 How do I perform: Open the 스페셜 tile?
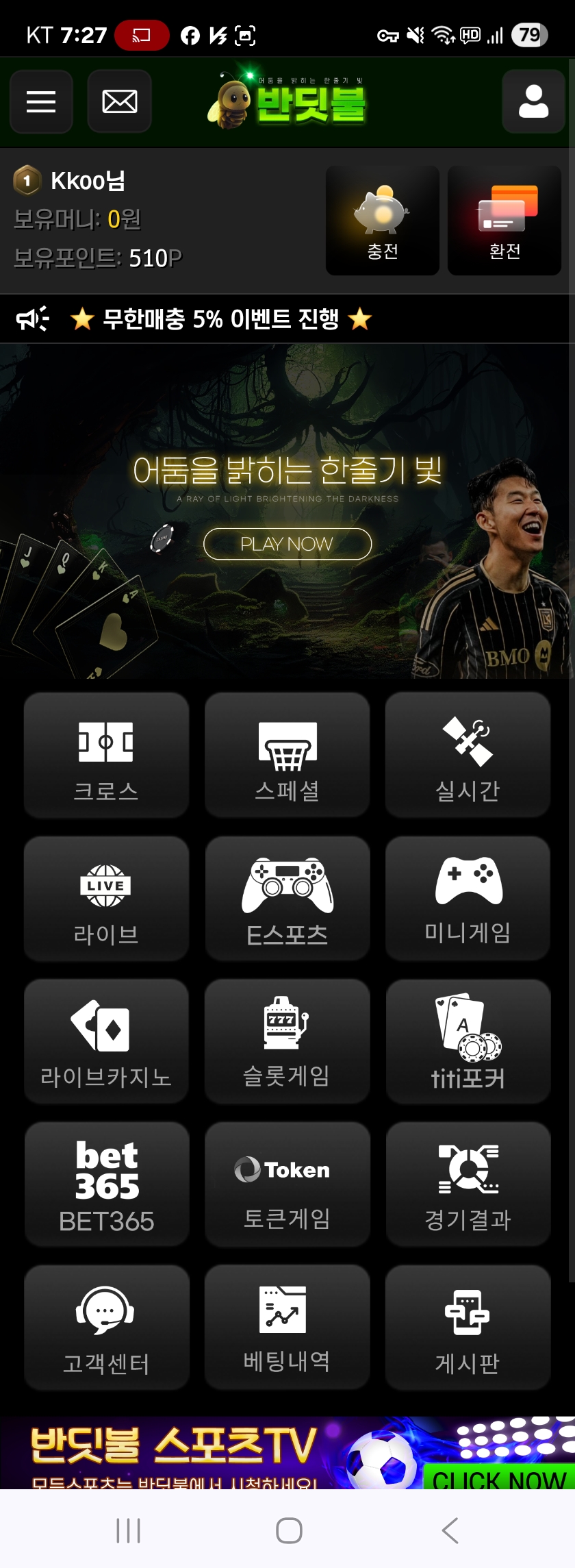click(287, 755)
